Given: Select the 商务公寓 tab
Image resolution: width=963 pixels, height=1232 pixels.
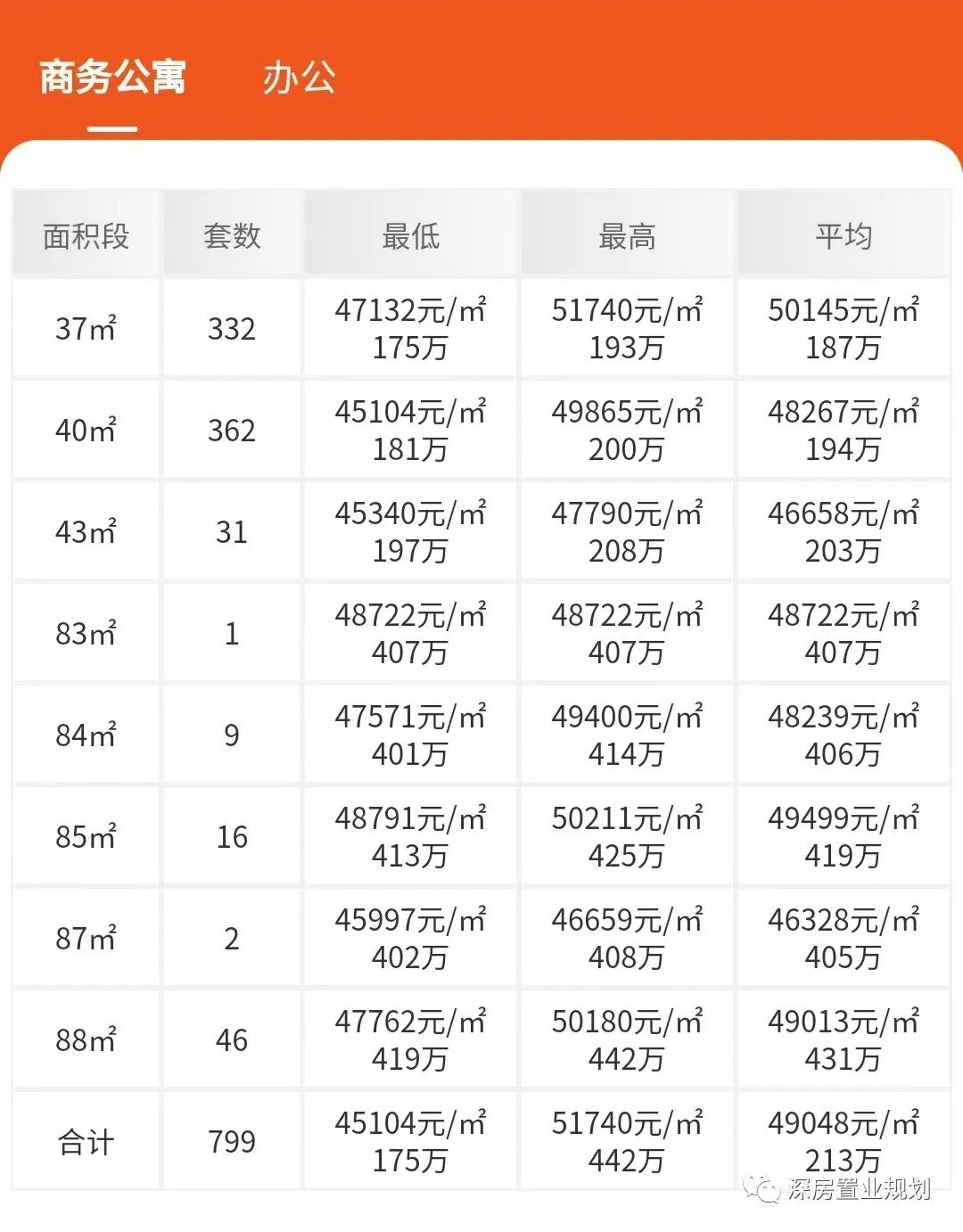Looking at the screenshot, I should (x=112, y=78).
